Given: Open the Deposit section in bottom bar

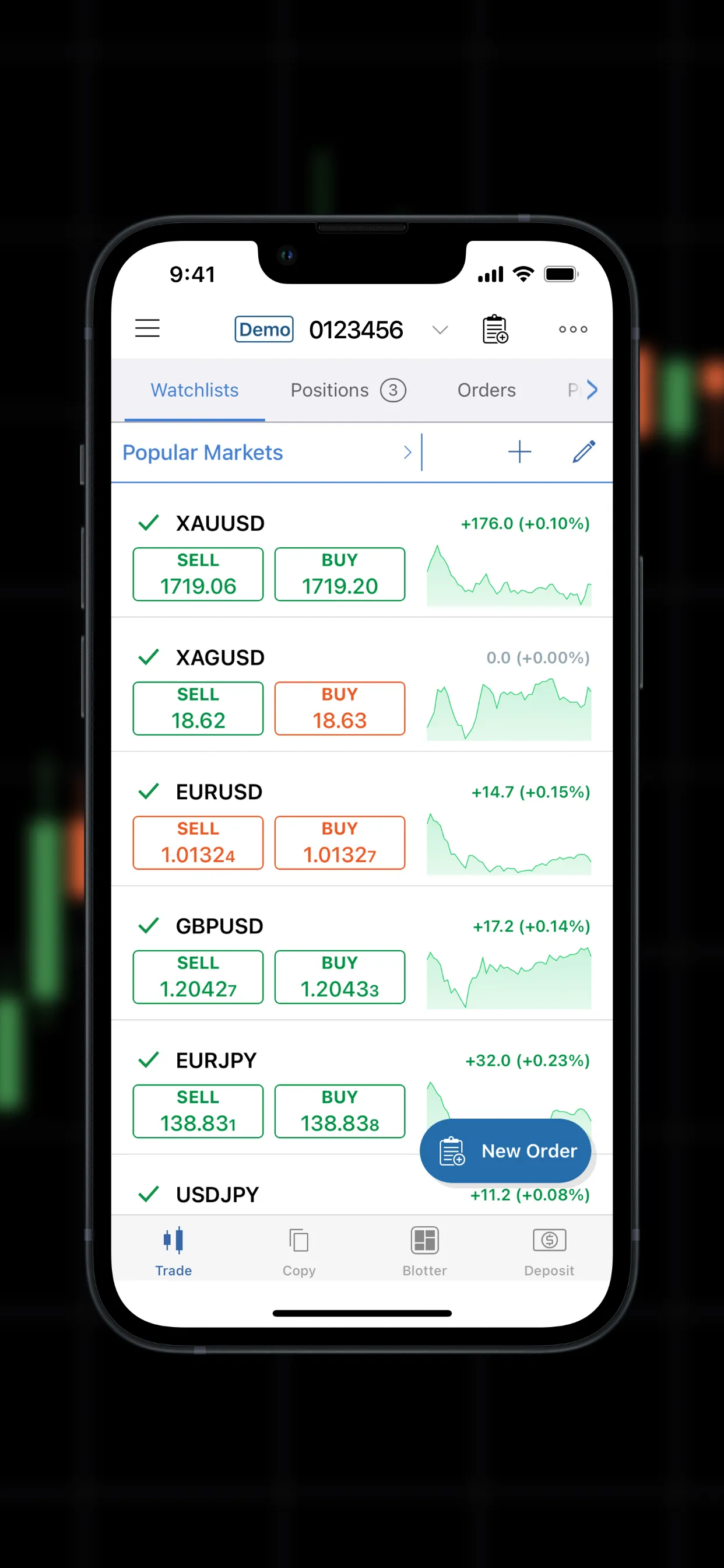Looking at the screenshot, I should pos(549,1251).
